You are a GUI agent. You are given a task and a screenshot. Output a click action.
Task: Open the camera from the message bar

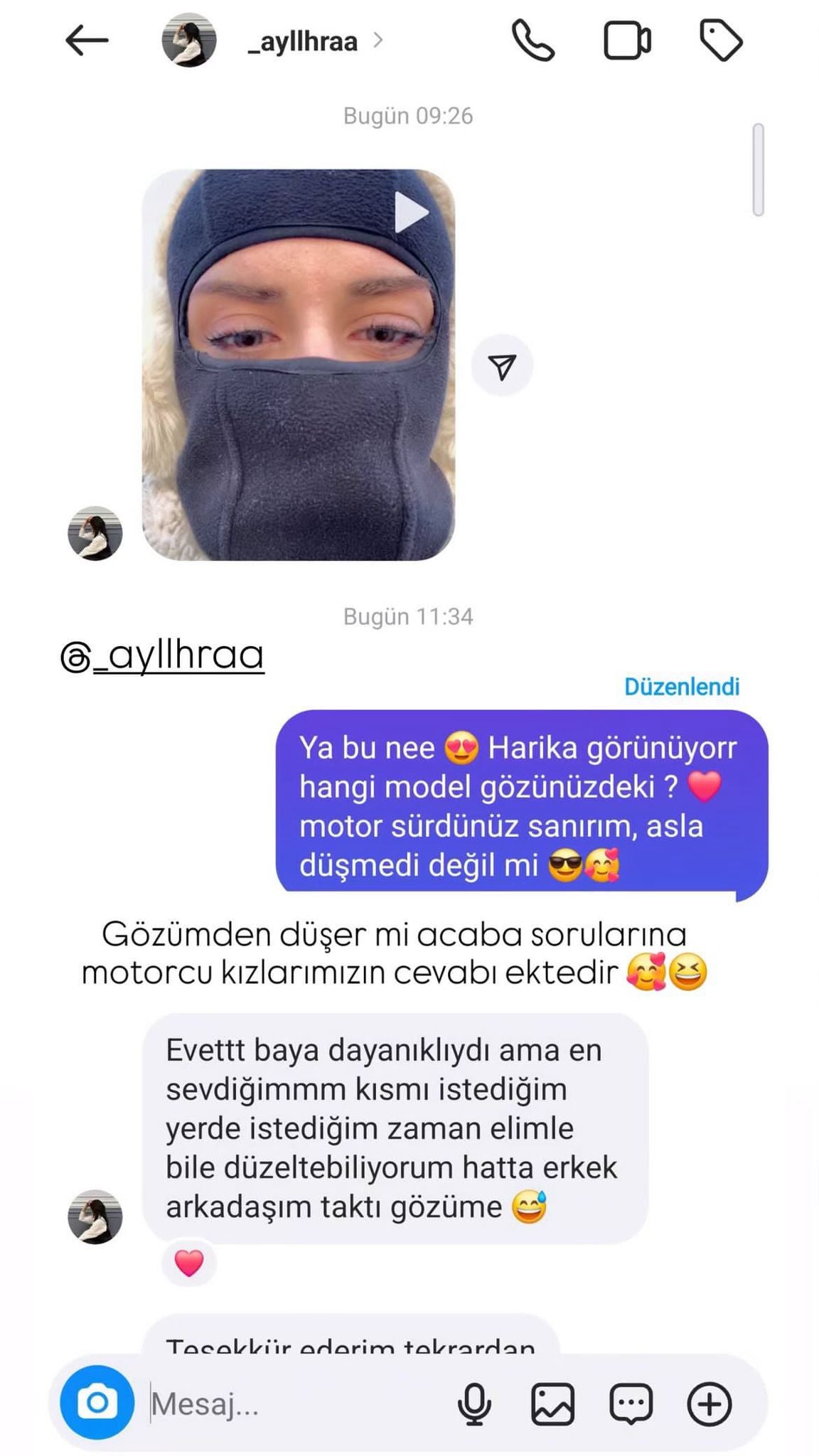tap(97, 1403)
